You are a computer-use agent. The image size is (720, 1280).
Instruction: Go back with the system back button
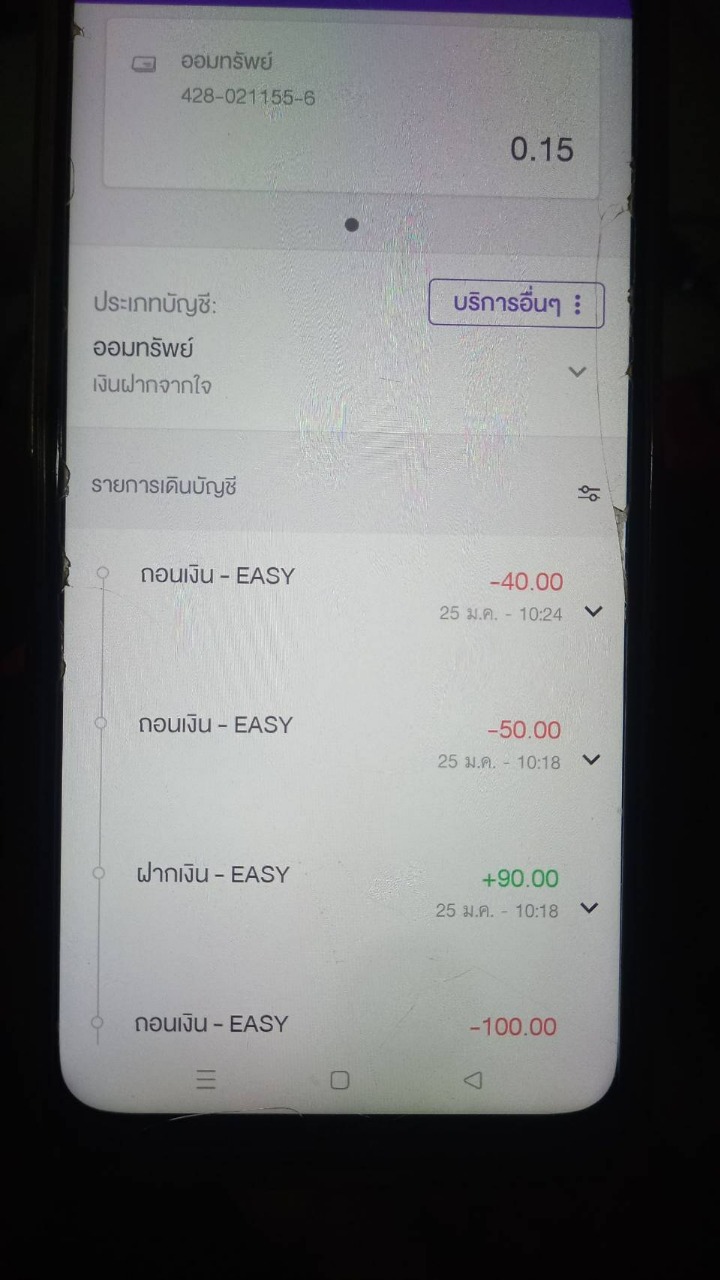click(474, 1080)
